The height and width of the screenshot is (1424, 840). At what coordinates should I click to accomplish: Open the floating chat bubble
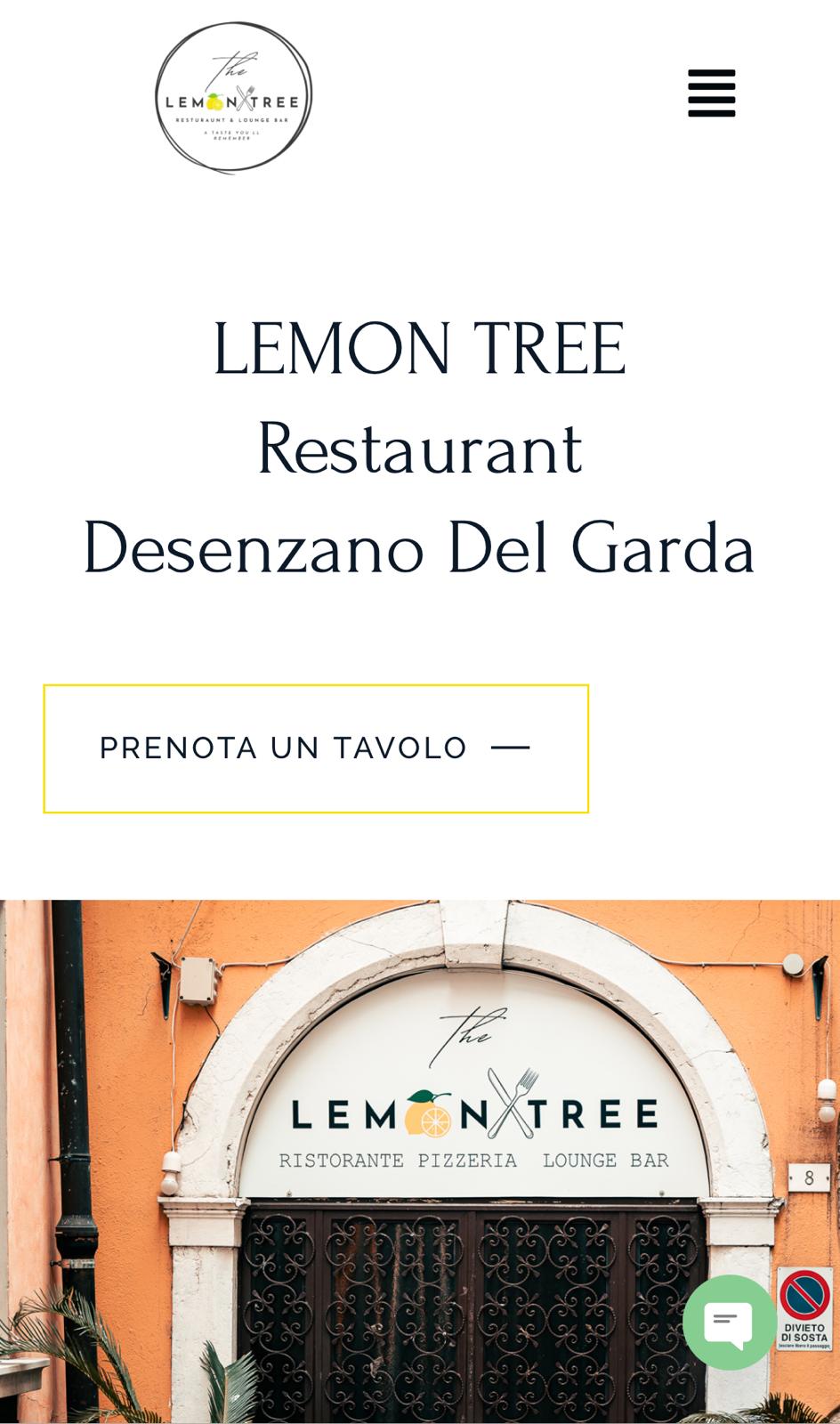pos(729,1322)
